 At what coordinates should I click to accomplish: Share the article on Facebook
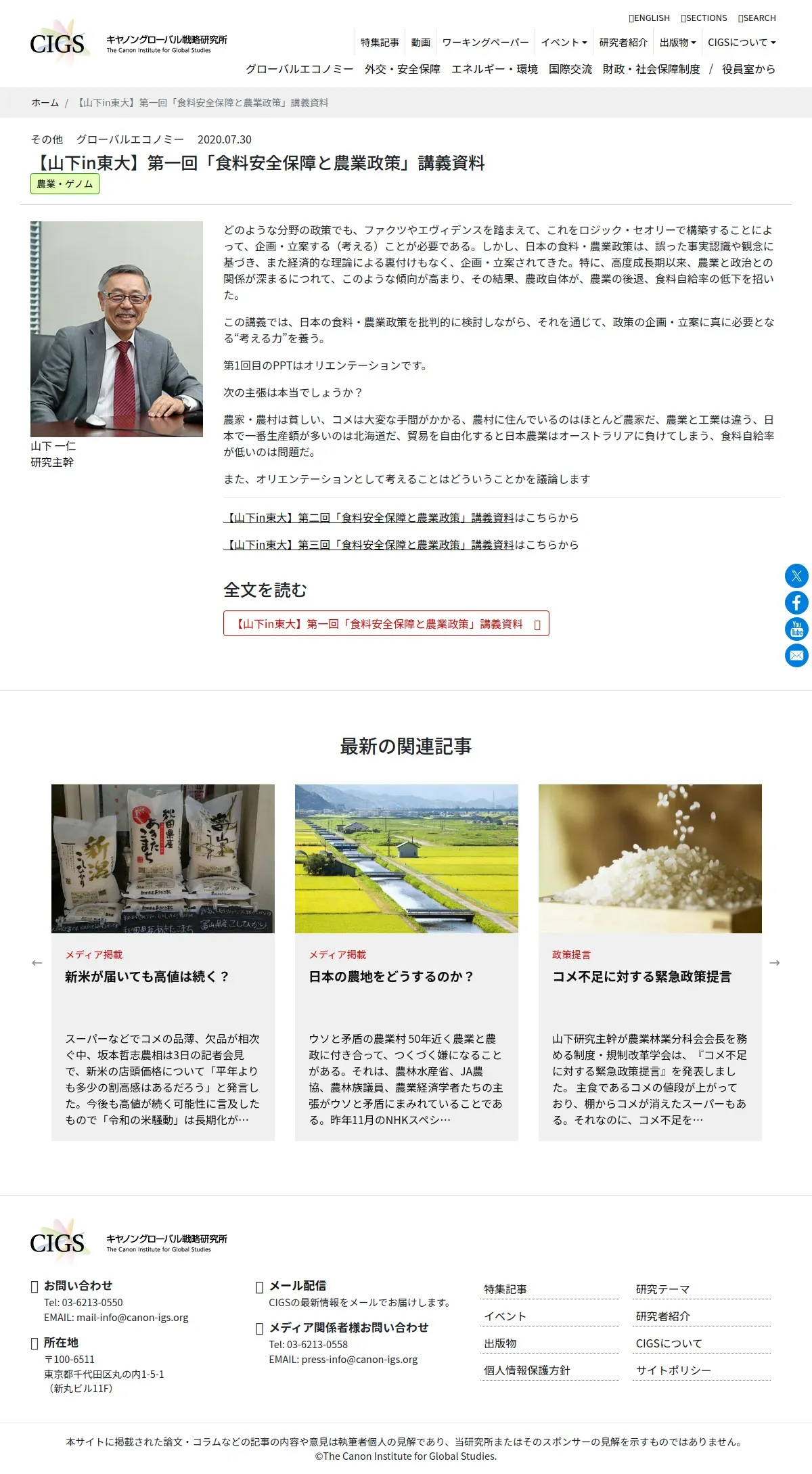(796, 602)
